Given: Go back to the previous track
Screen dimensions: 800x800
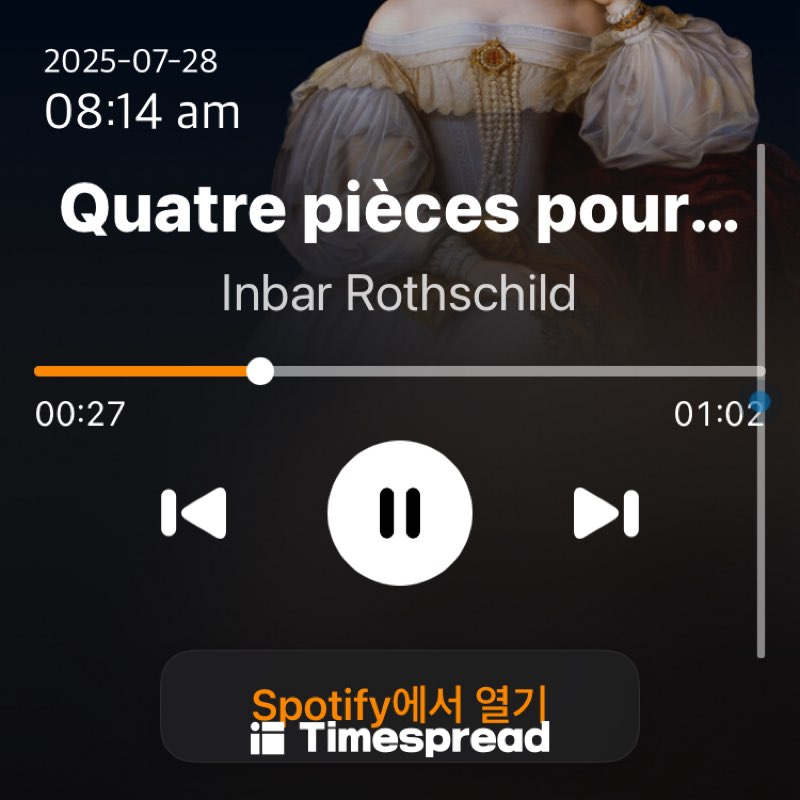Looking at the screenshot, I should pos(194,514).
